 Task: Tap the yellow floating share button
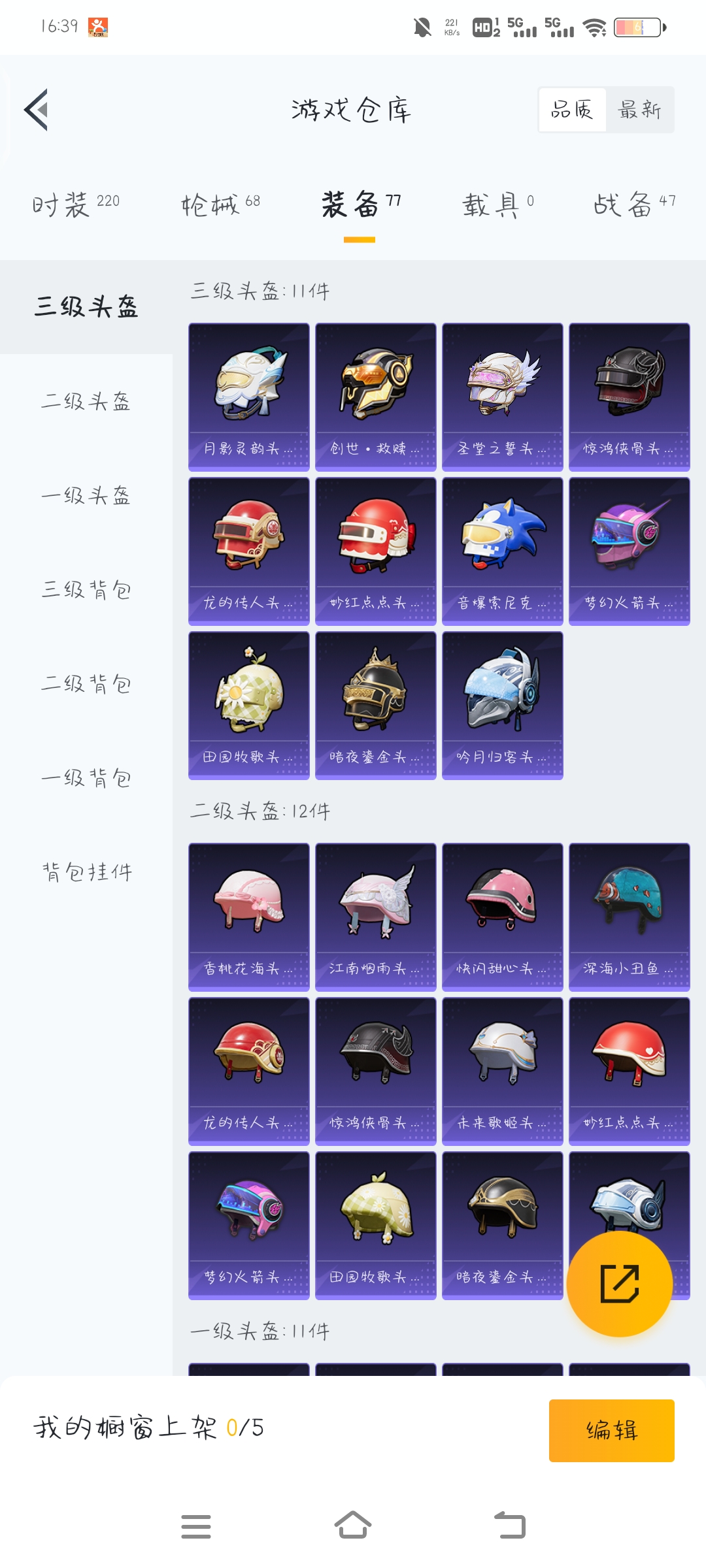pos(619,1283)
